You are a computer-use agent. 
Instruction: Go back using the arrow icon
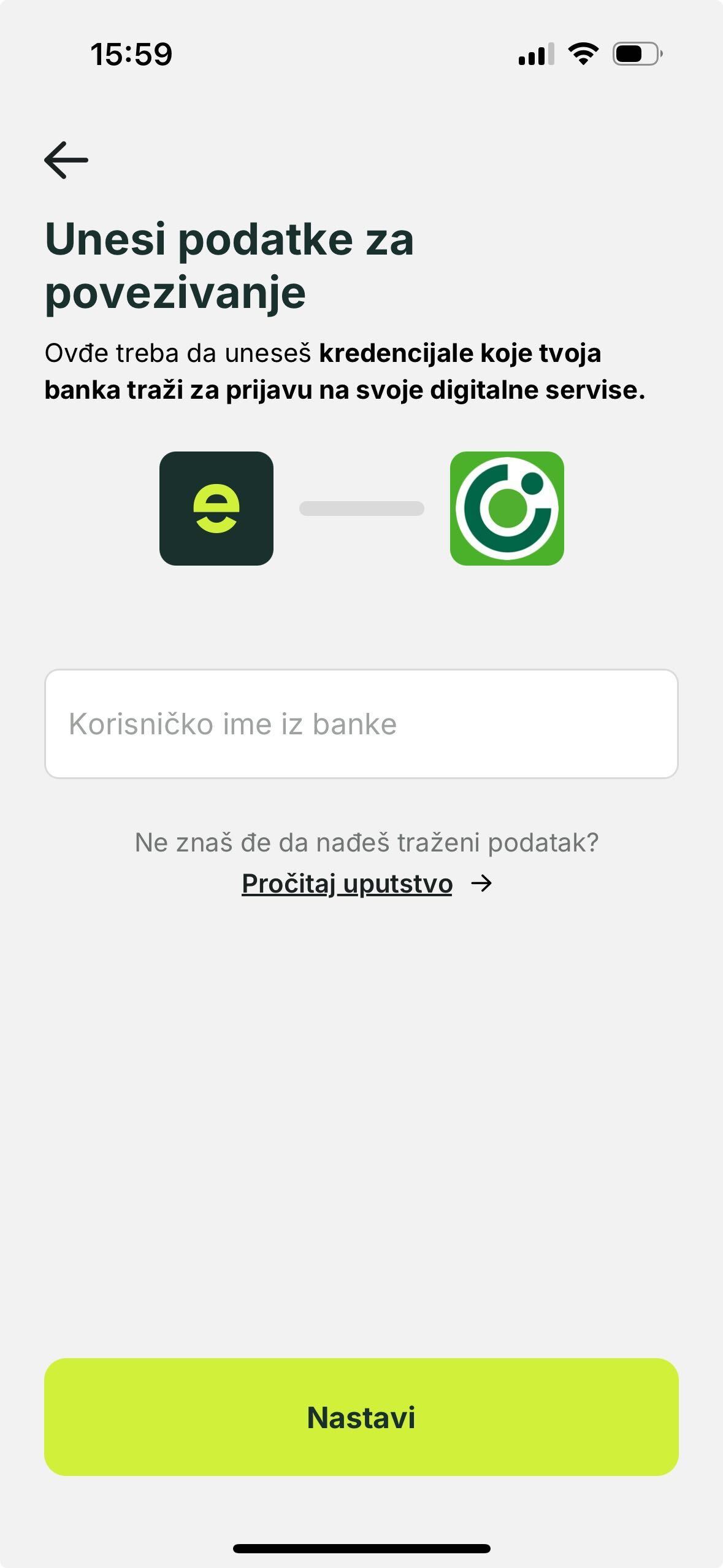pos(66,160)
